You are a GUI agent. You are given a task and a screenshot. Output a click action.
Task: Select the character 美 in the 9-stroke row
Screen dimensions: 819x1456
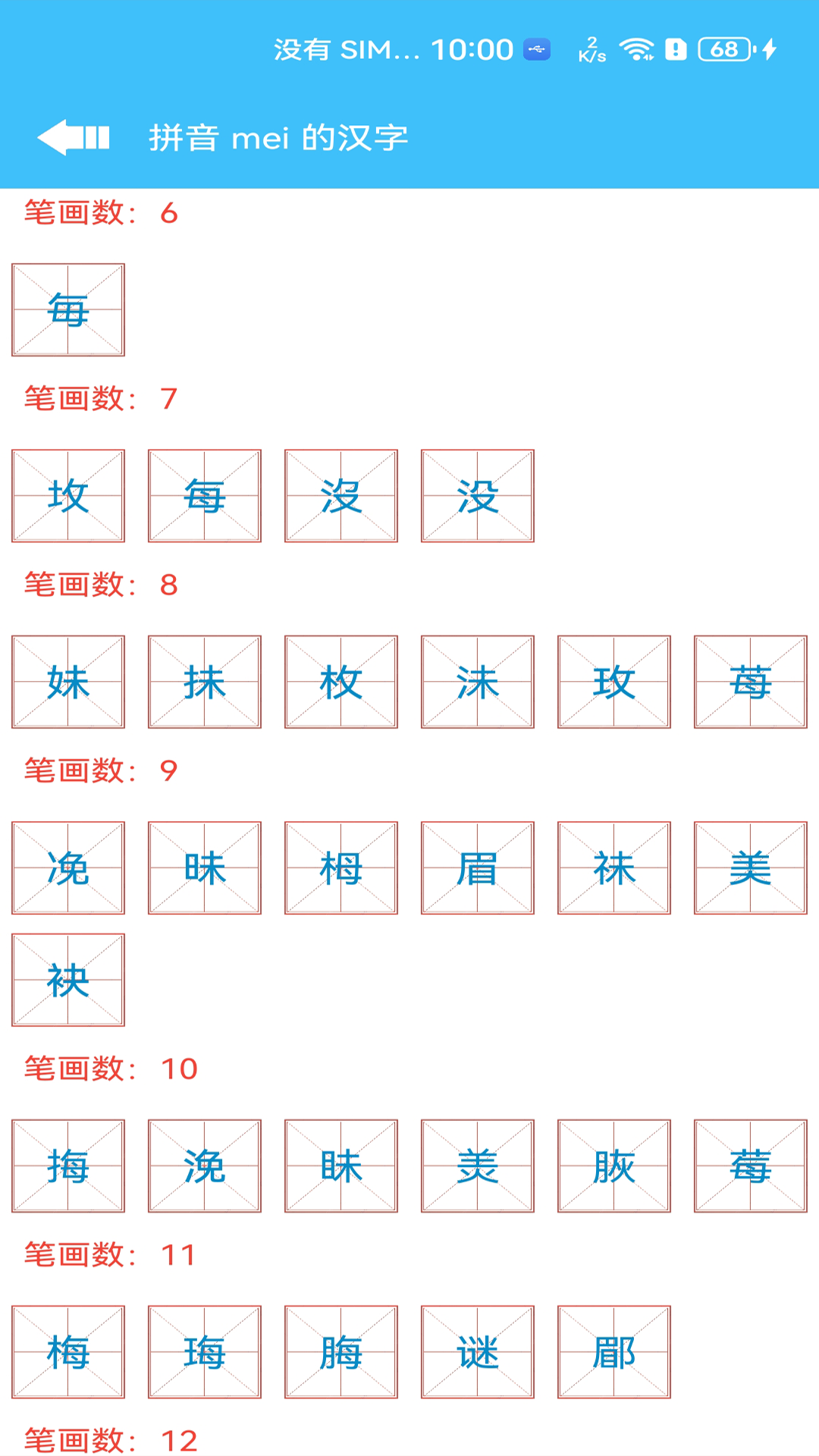pyautogui.click(x=749, y=868)
